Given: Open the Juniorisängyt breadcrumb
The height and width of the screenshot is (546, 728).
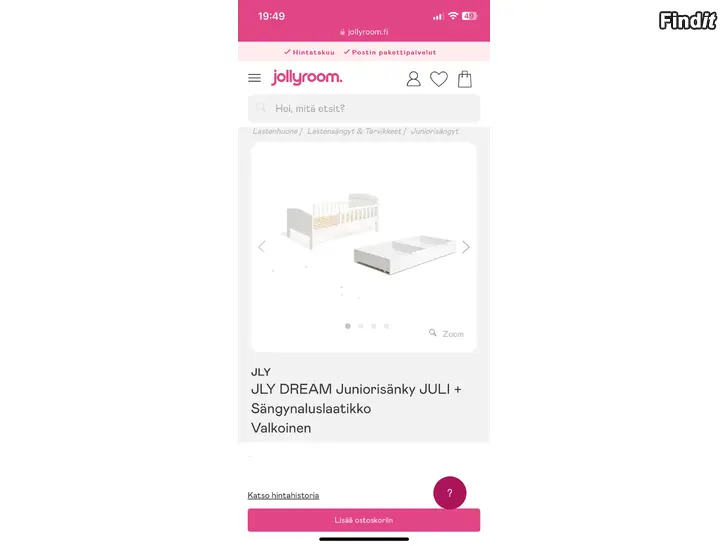Looking at the screenshot, I should tap(435, 131).
